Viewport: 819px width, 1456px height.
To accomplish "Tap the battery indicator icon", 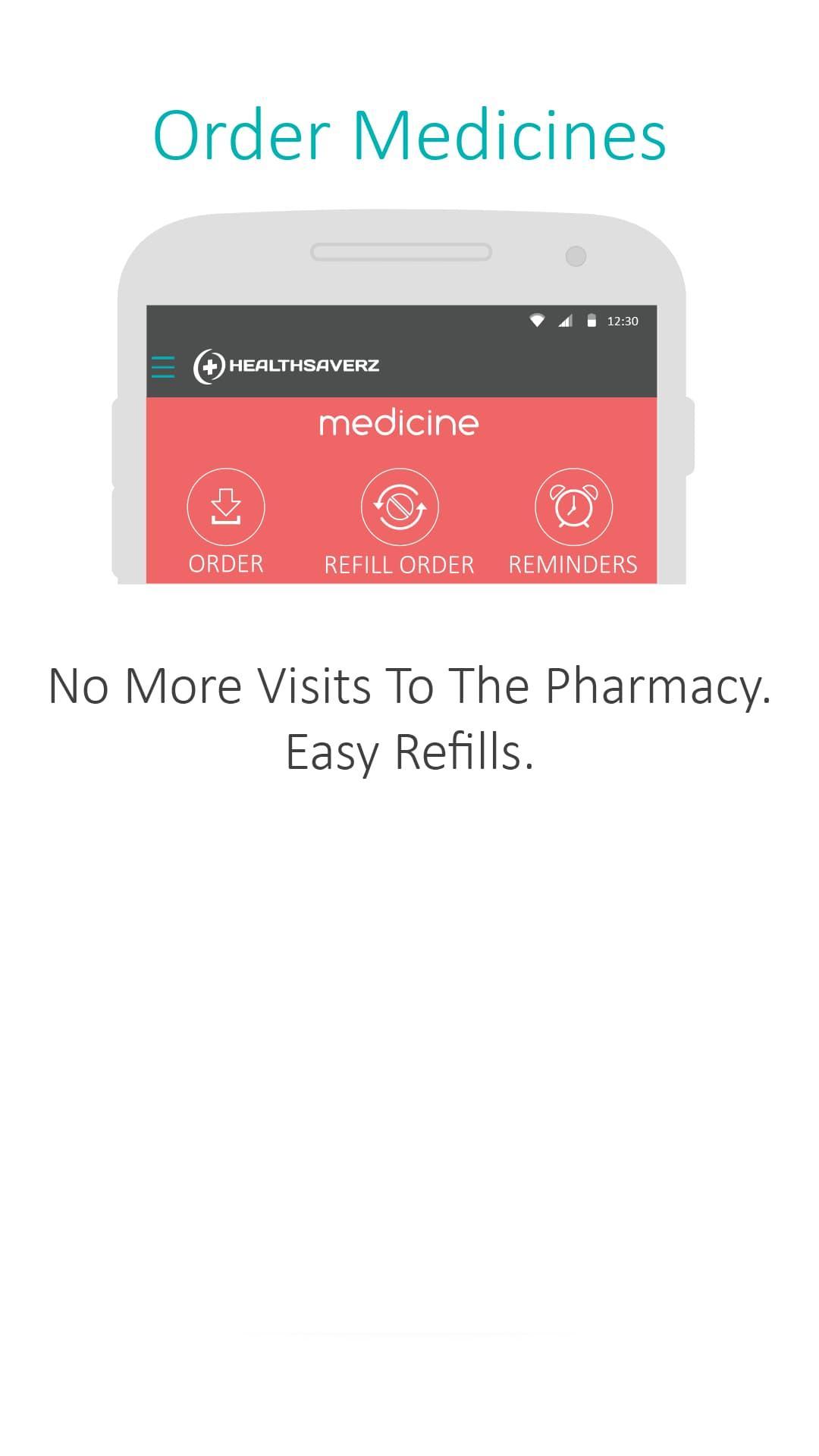I will tap(591, 320).
